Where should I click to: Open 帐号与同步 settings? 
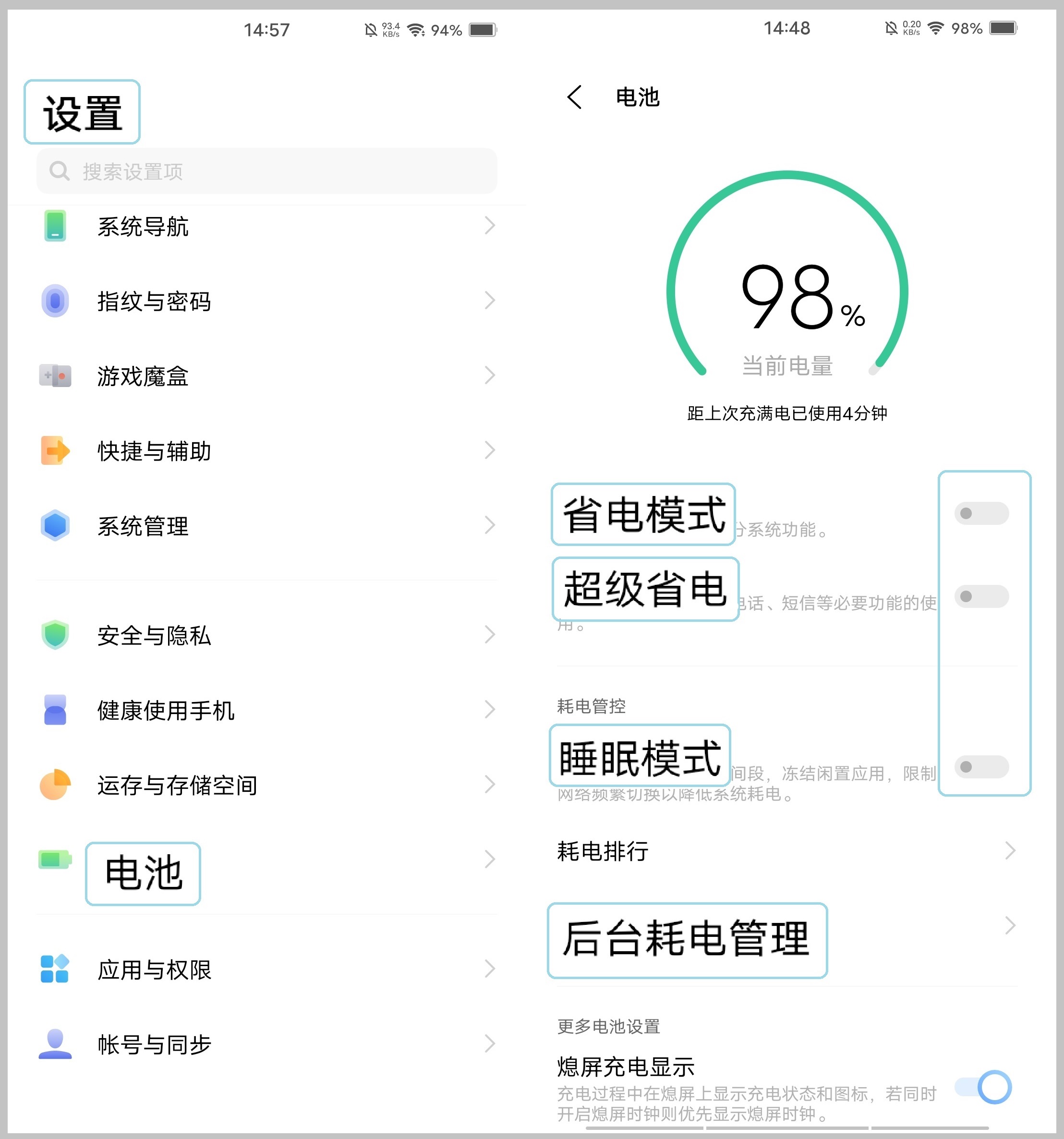pos(154,1044)
